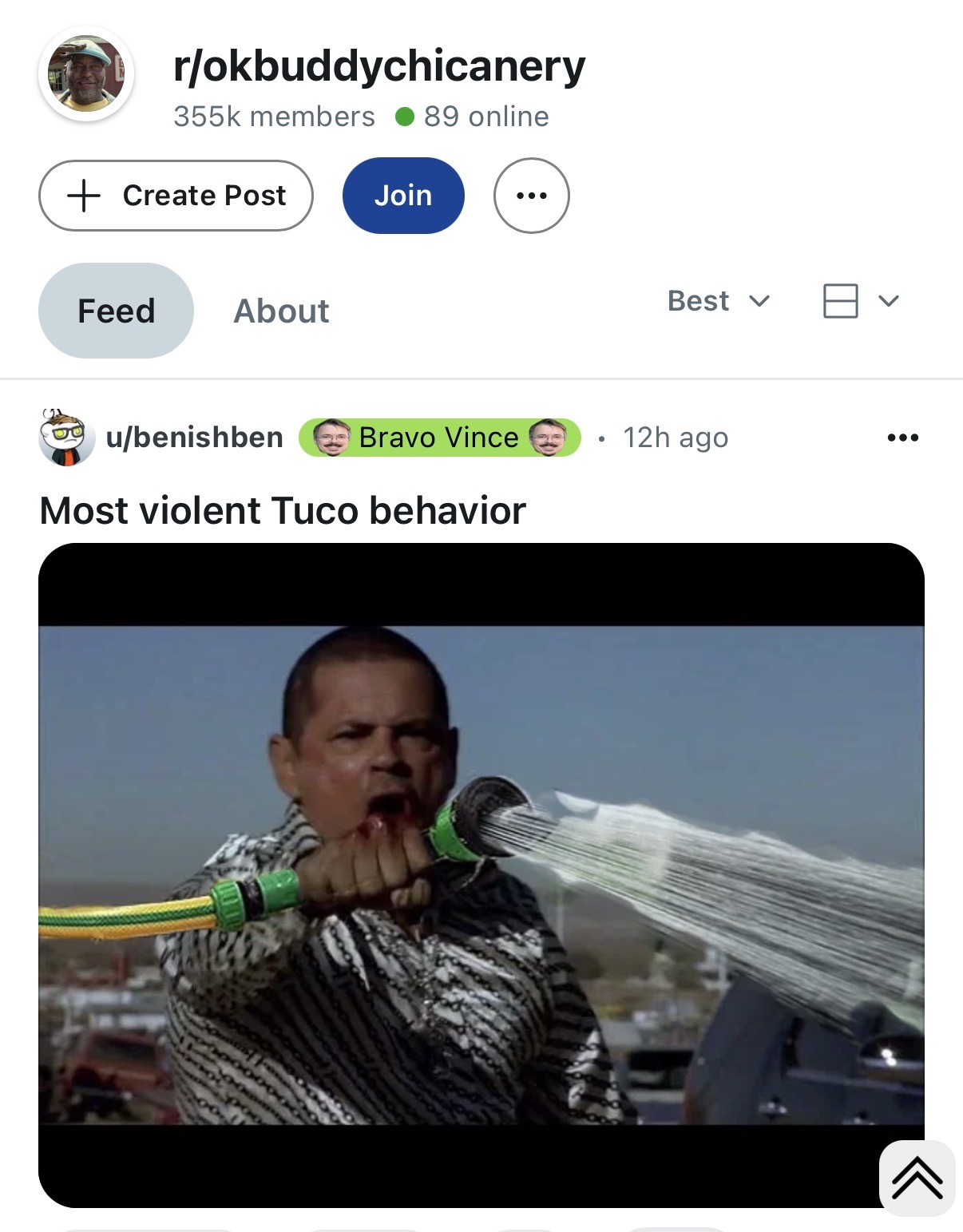Change the feed layout view
Screen dimensions: 963x1232
(x=860, y=301)
